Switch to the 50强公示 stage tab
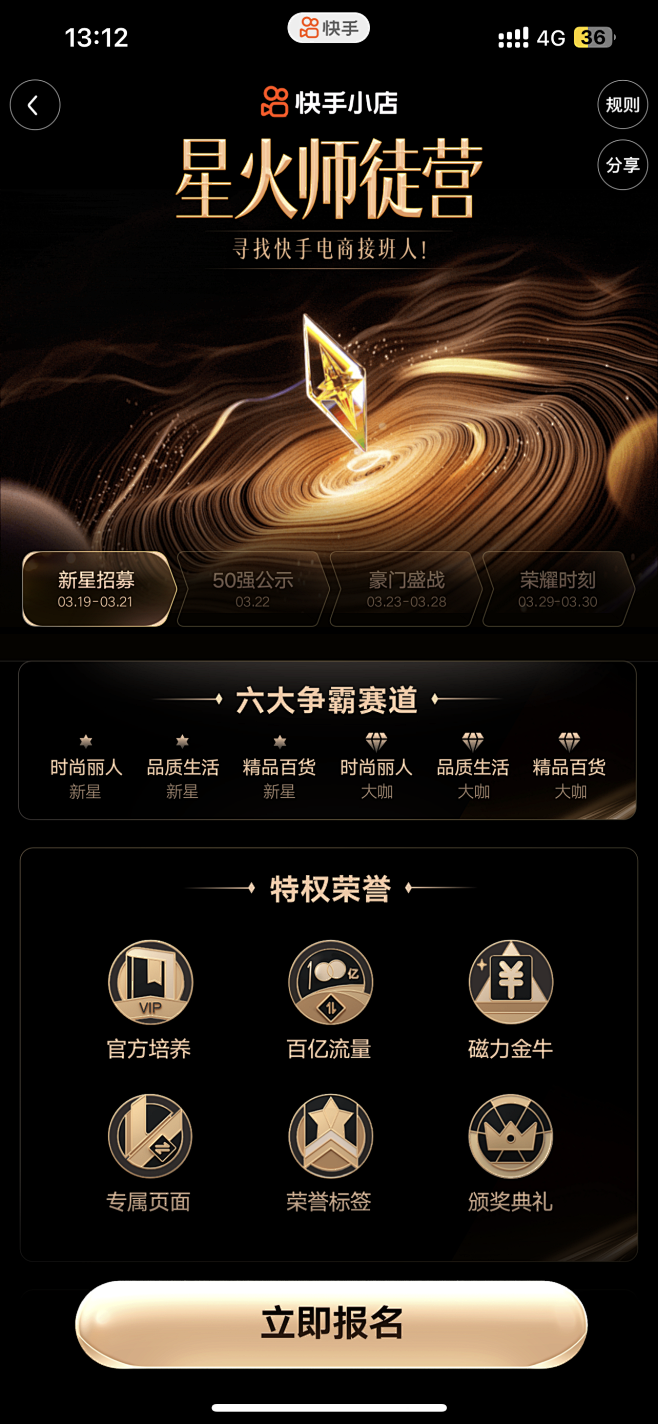Screen dimensions: 658x1424 point(253,589)
